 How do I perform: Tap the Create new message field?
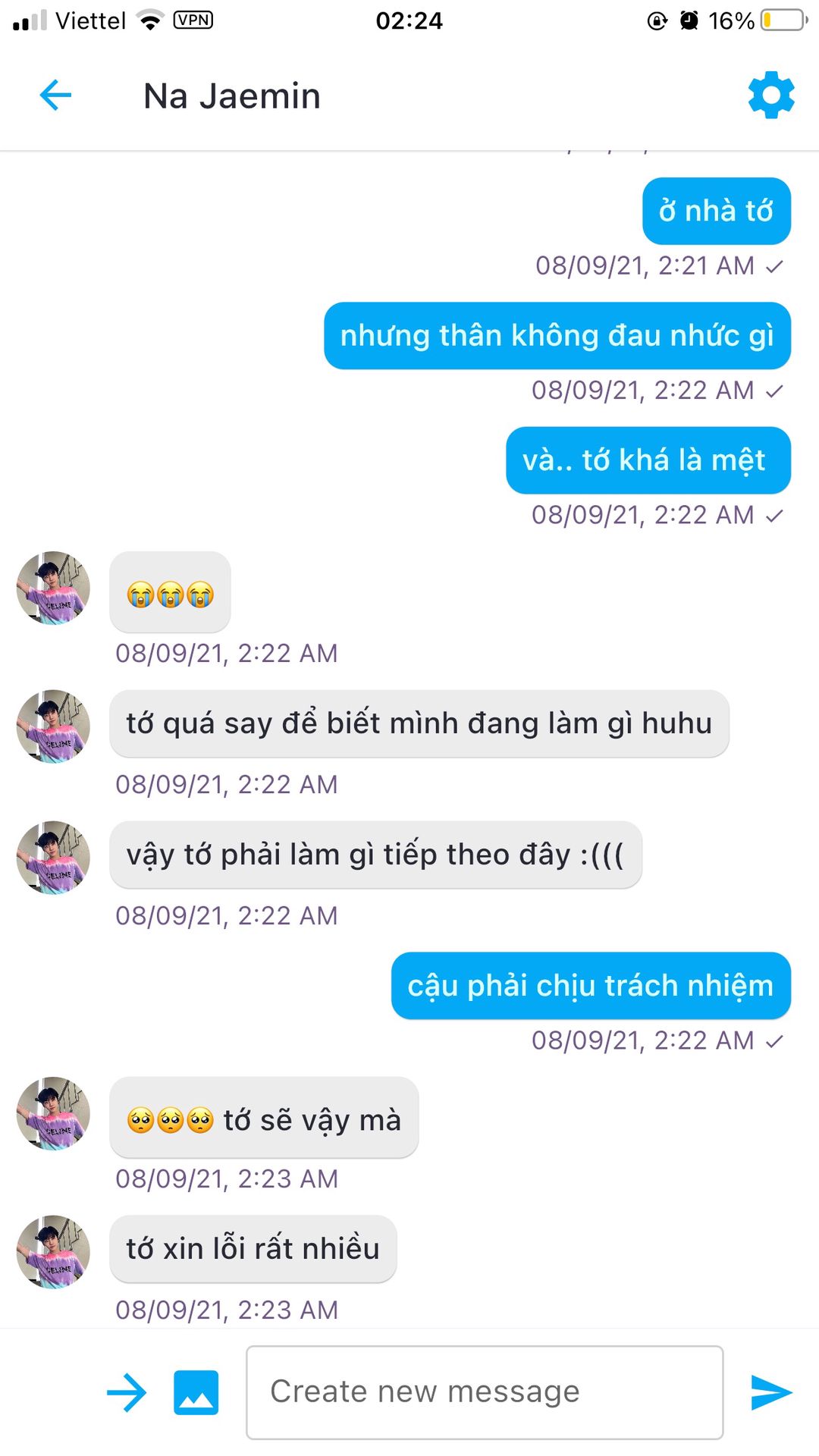485,1392
